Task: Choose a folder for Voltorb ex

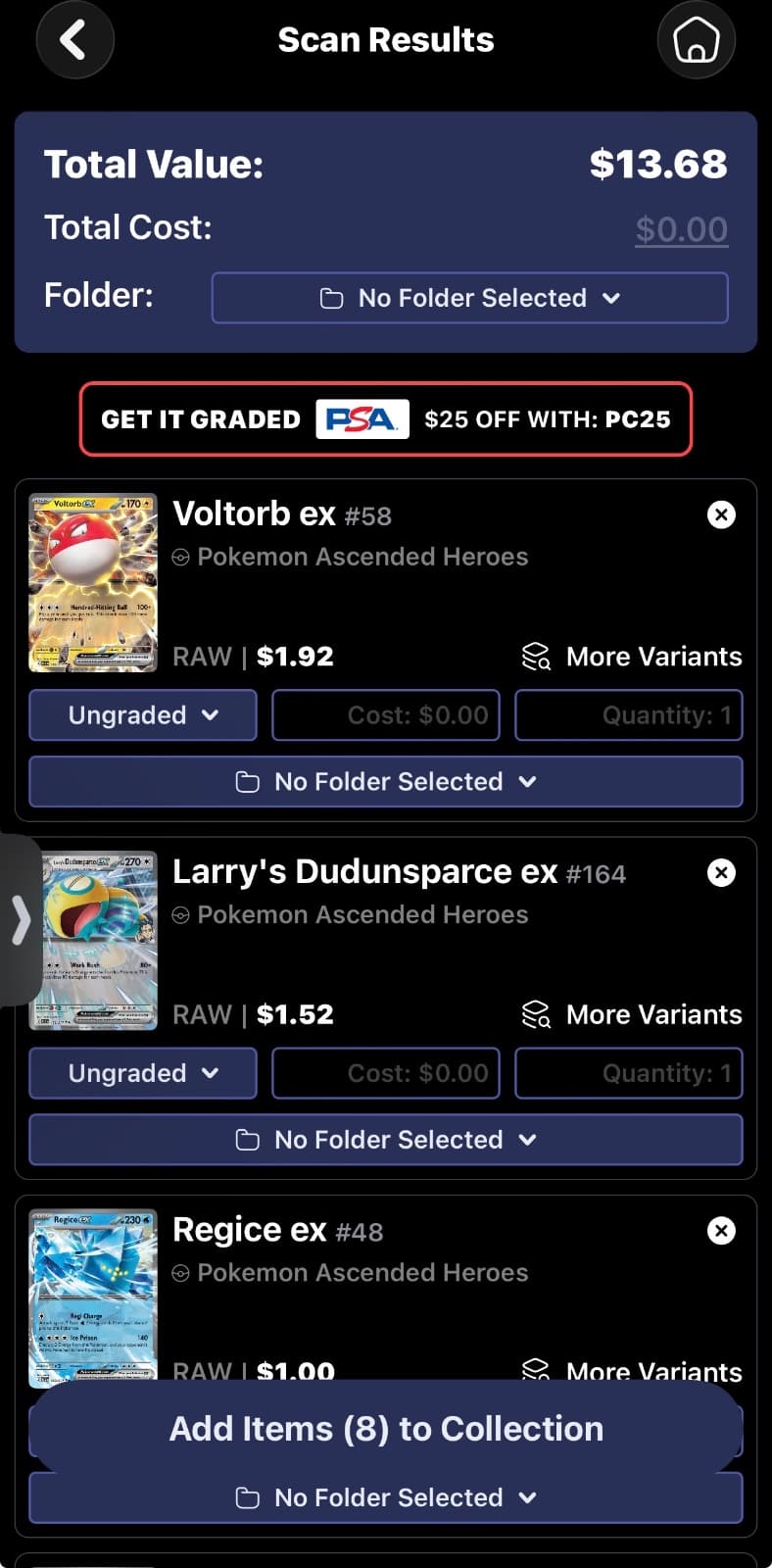Action: click(x=386, y=782)
